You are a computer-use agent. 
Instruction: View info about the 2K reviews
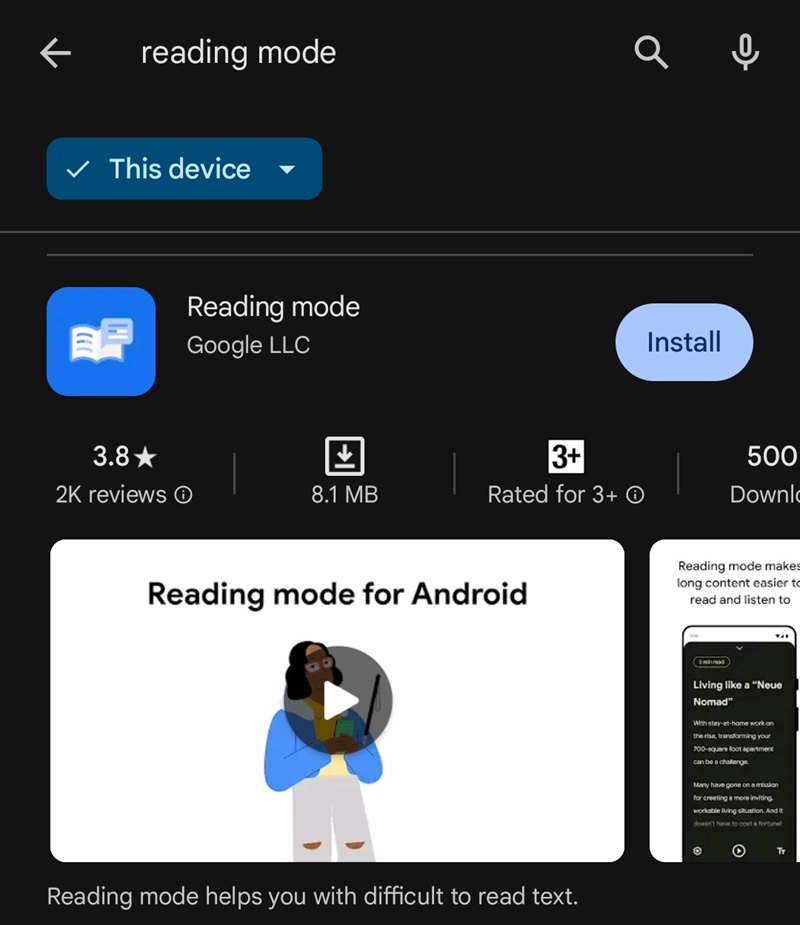point(183,495)
